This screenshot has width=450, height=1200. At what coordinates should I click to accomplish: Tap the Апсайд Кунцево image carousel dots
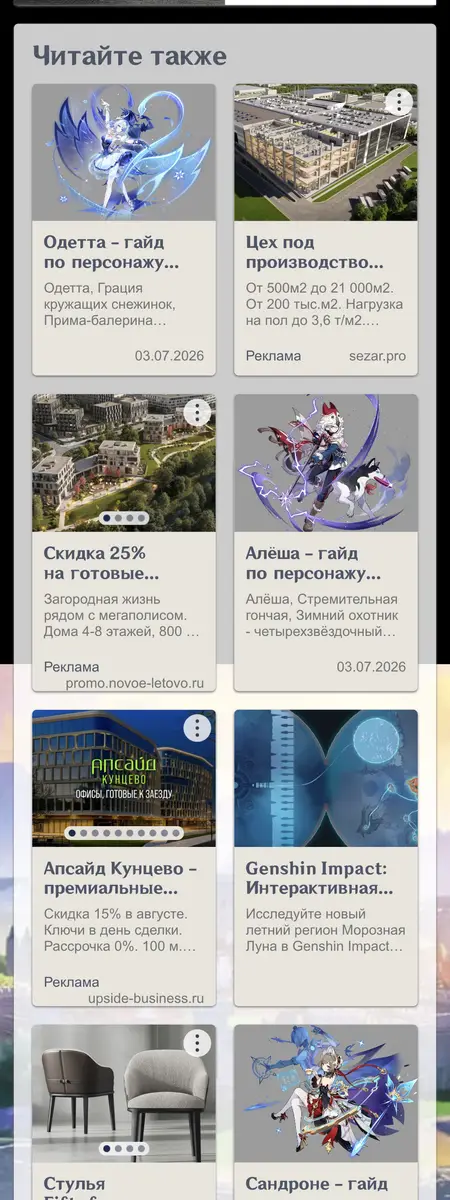click(x=124, y=832)
